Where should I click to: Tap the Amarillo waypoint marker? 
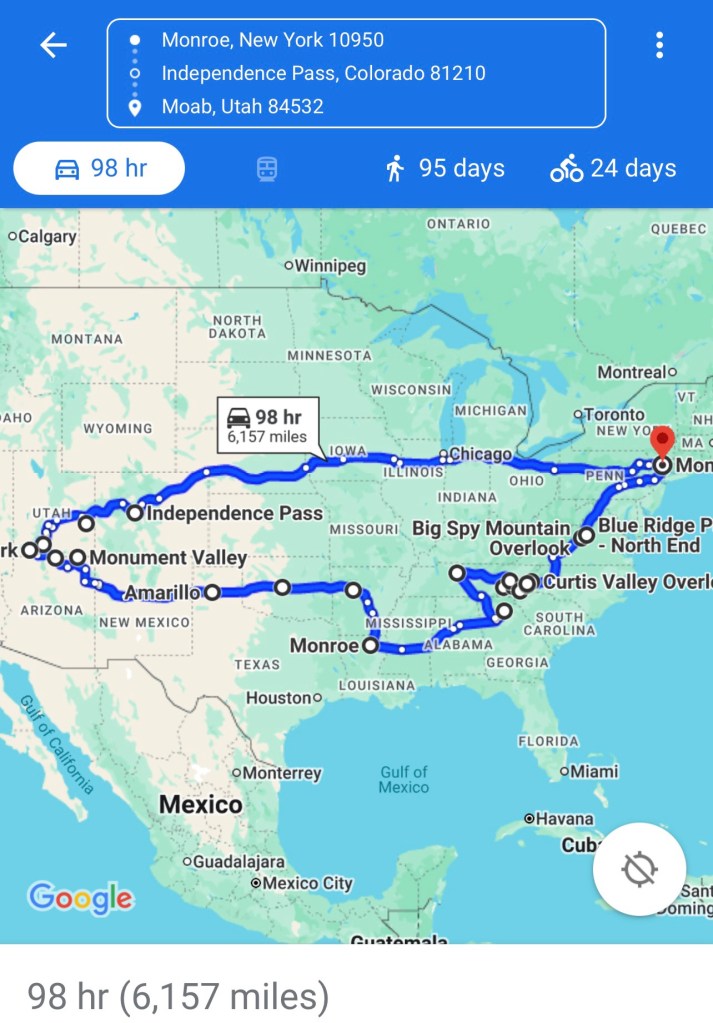211,592
